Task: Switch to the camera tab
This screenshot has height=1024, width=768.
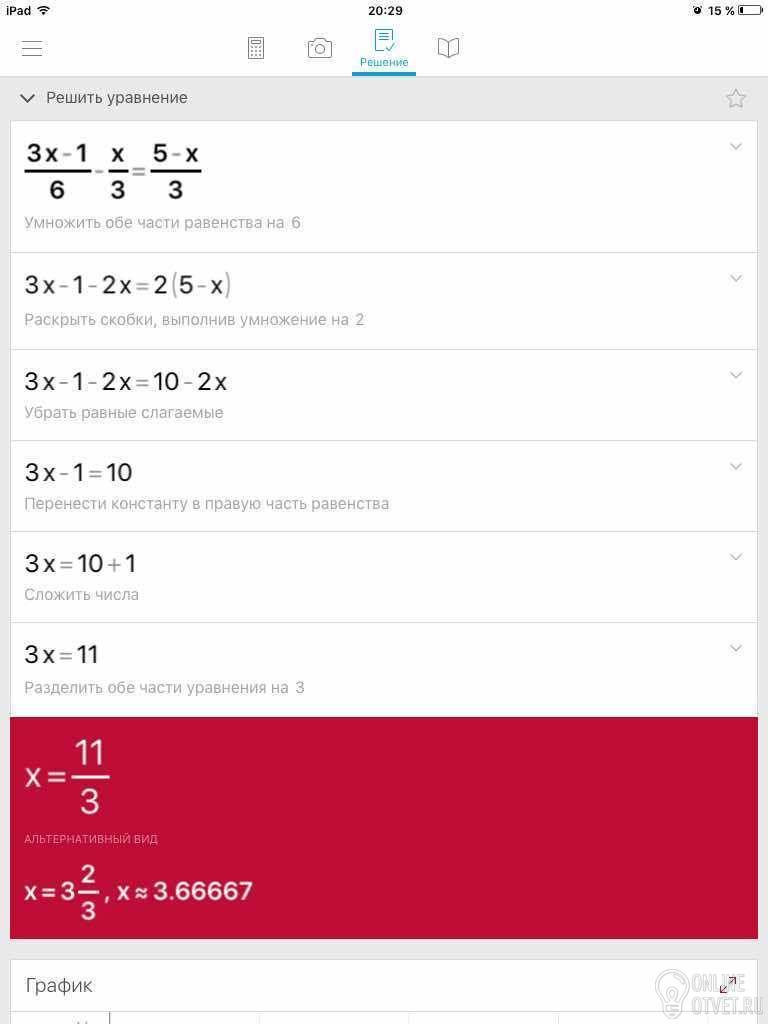Action: coord(320,48)
